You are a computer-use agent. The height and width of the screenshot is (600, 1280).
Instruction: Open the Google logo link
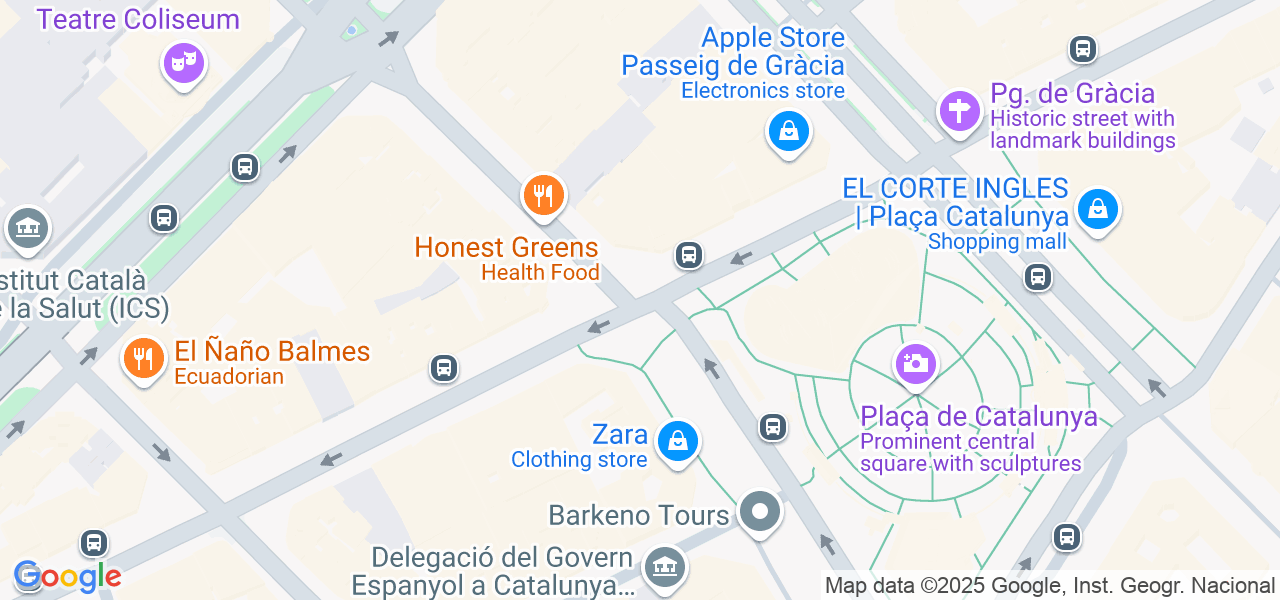pos(67,577)
